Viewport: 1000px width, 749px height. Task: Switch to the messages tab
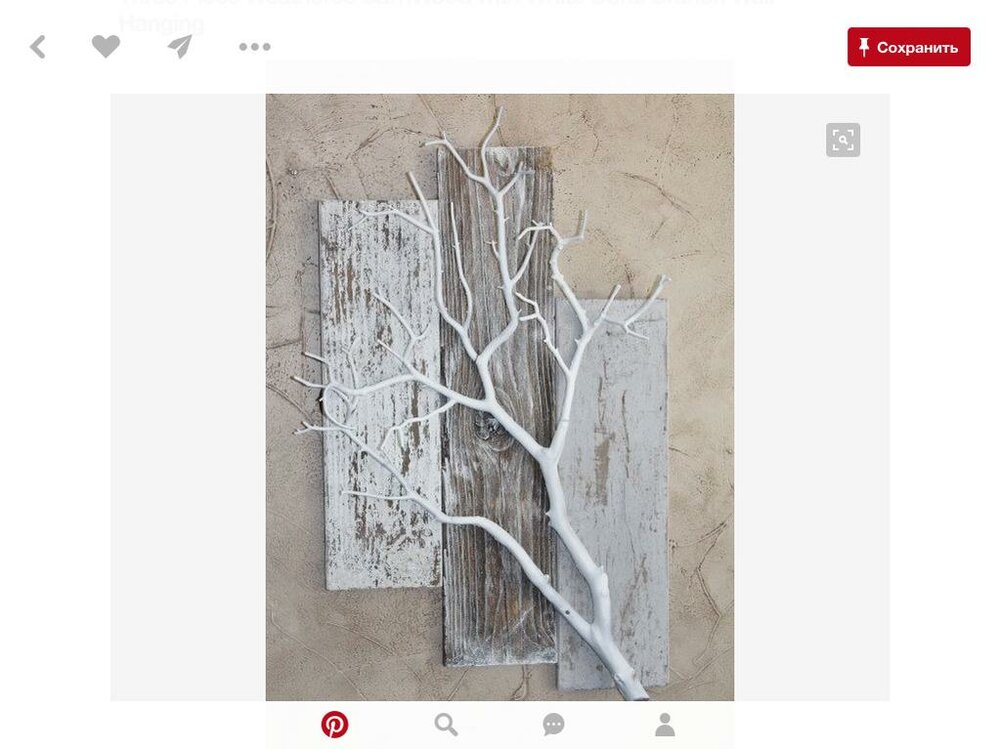[x=554, y=724]
